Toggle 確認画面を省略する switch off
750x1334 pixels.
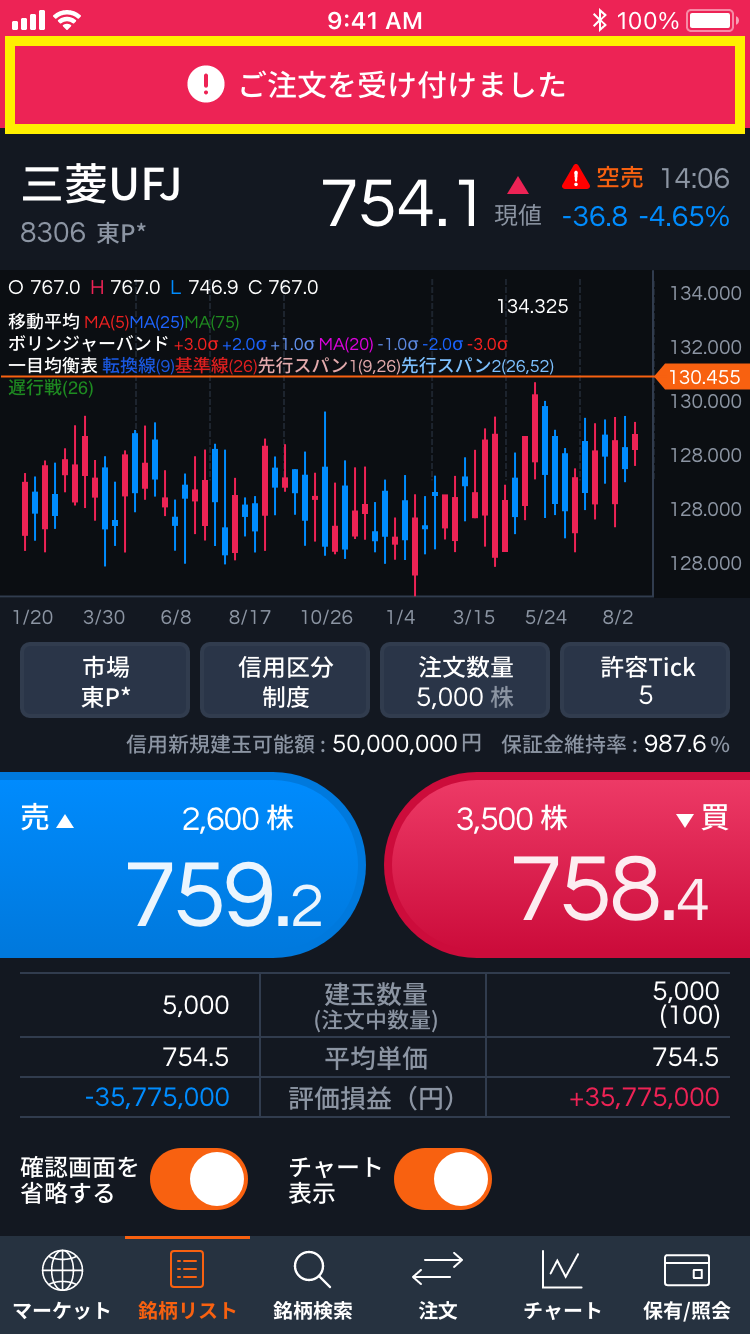pyautogui.click(x=198, y=1180)
